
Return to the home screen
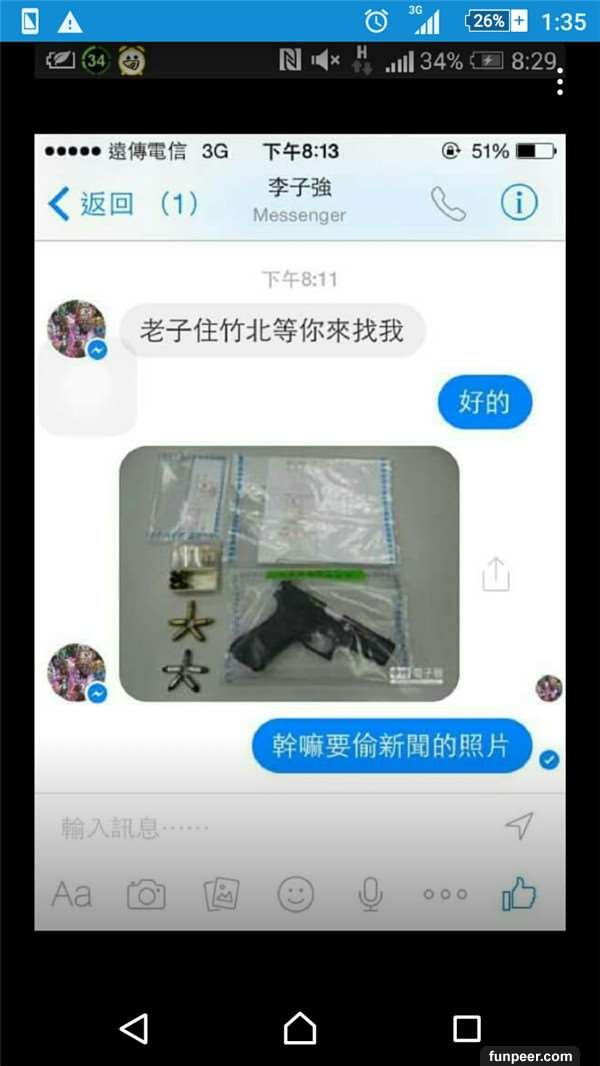300,1028
